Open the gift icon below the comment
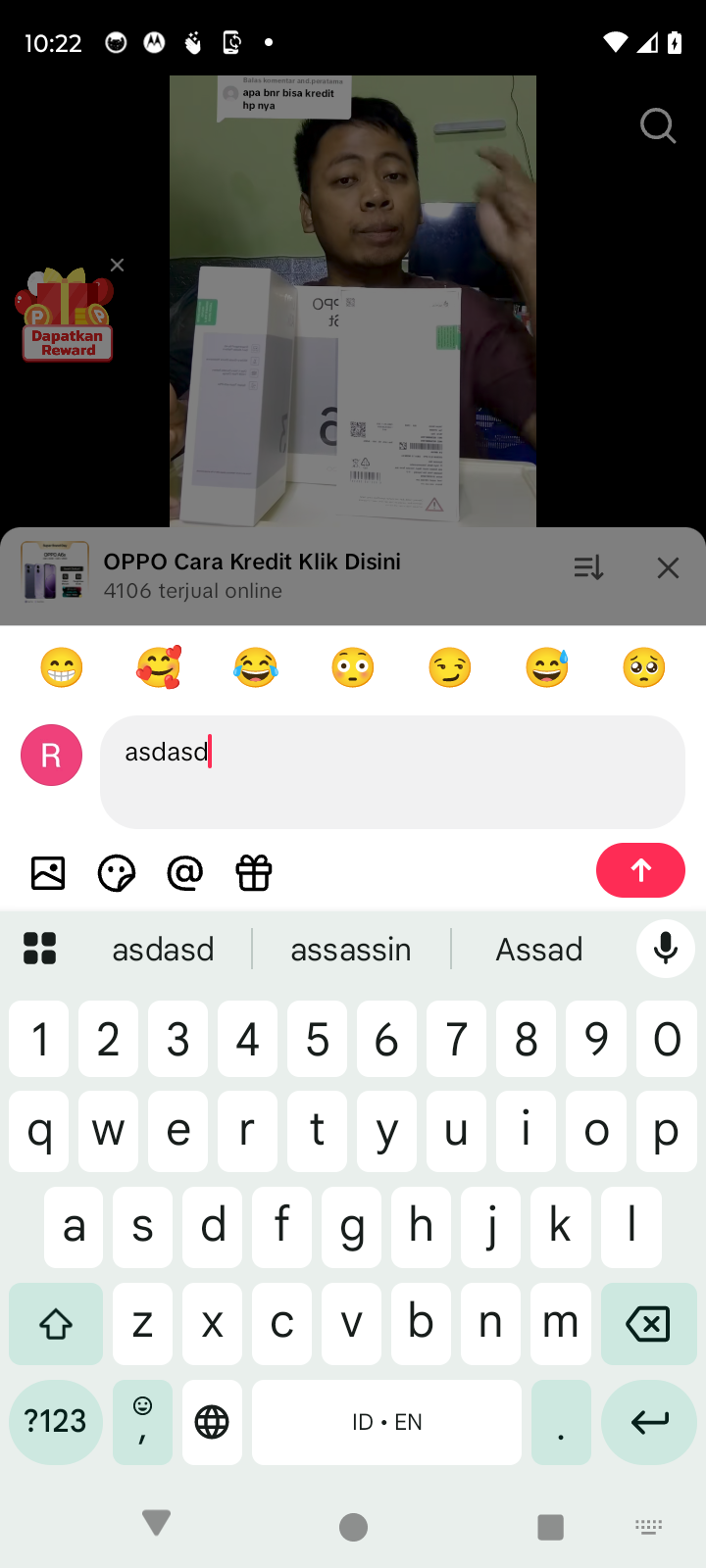Viewport: 706px width, 1568px height. pyautogui.click(x=254, y=872)
